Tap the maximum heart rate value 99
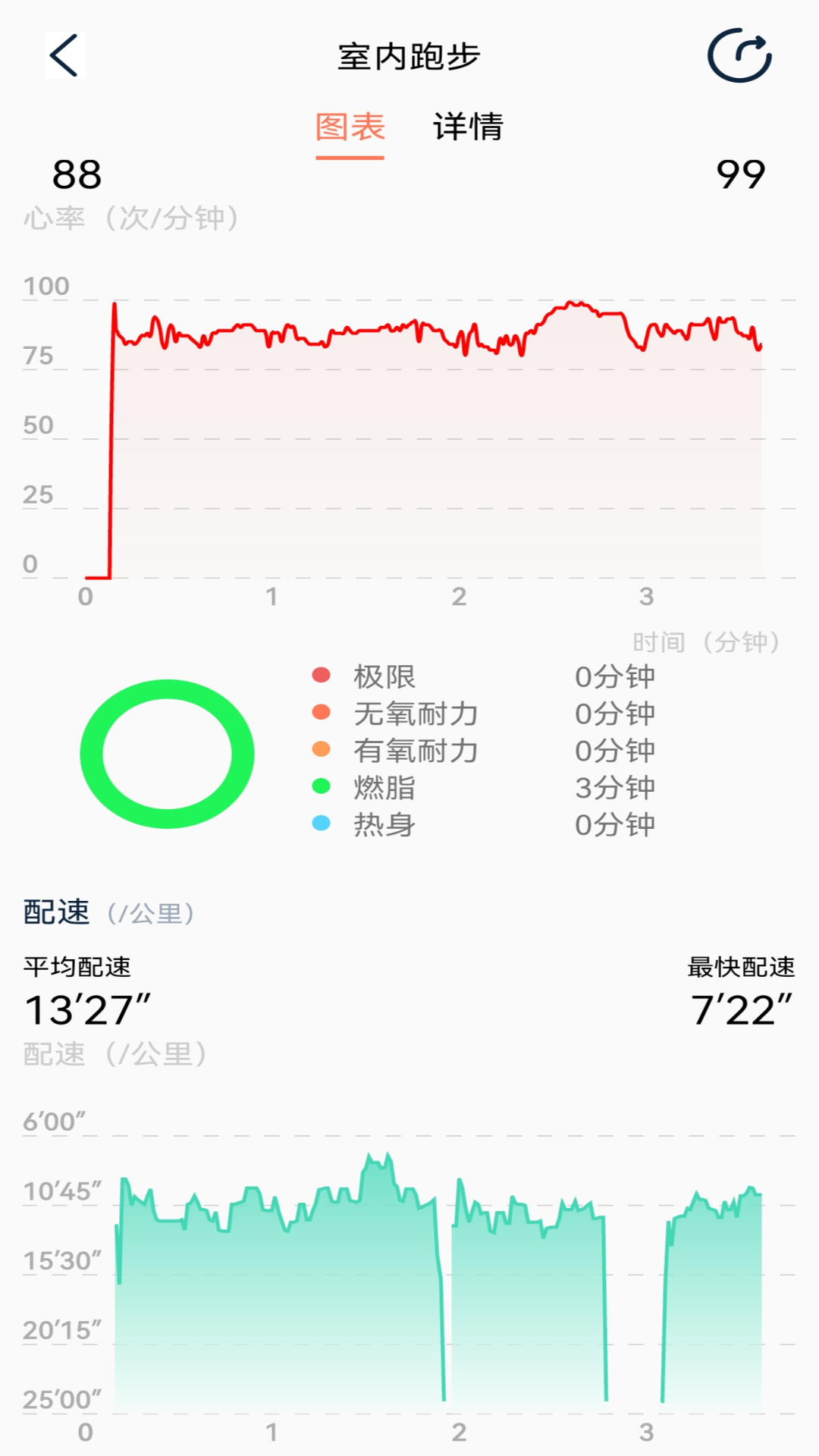This screenshot has height=1456, width=819. pyautogui.click(x=741, y=174)
